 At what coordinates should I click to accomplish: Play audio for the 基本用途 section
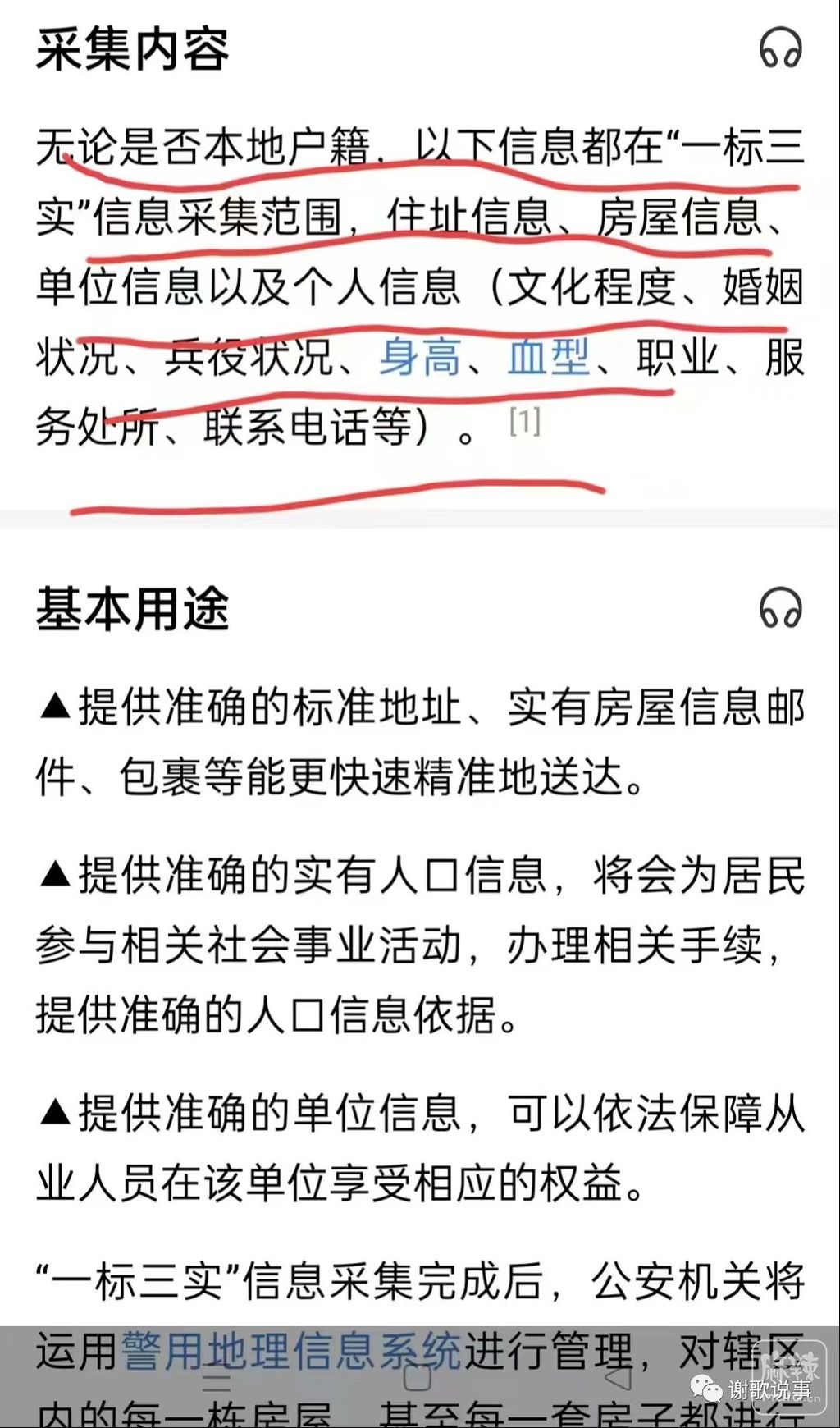779,609
